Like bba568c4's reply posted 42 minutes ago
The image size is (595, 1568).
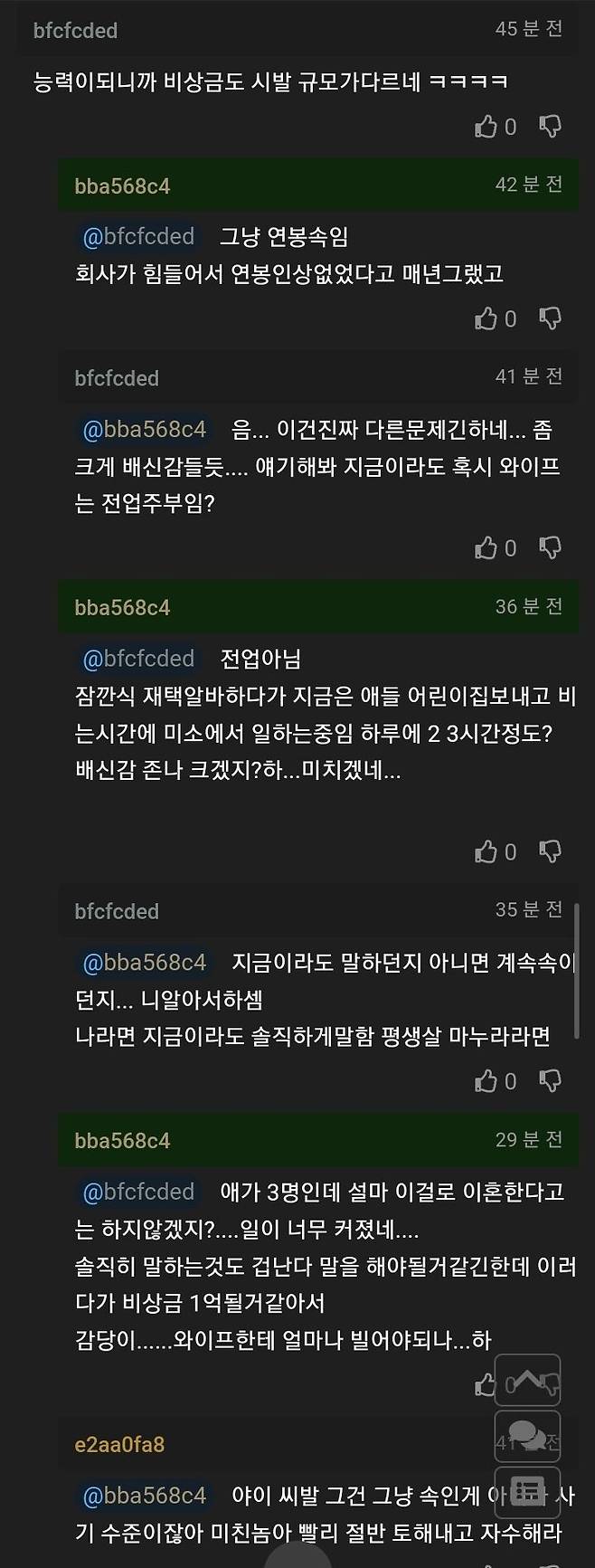(486, 318)
